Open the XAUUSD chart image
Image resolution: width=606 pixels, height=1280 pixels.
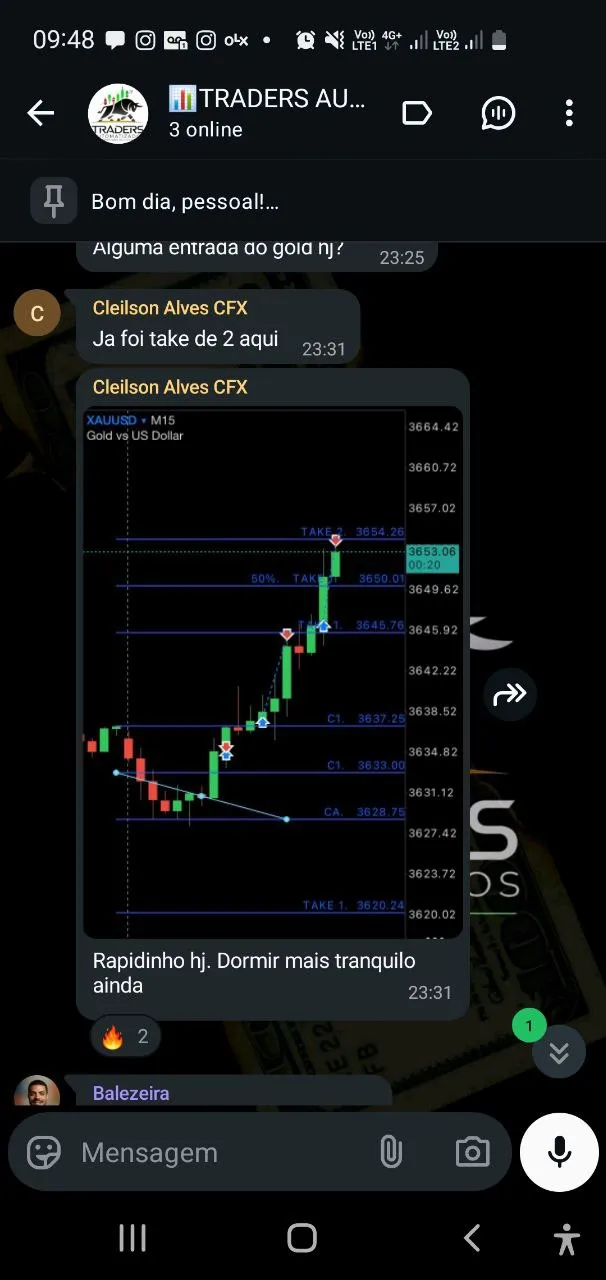tap(272, 670)
